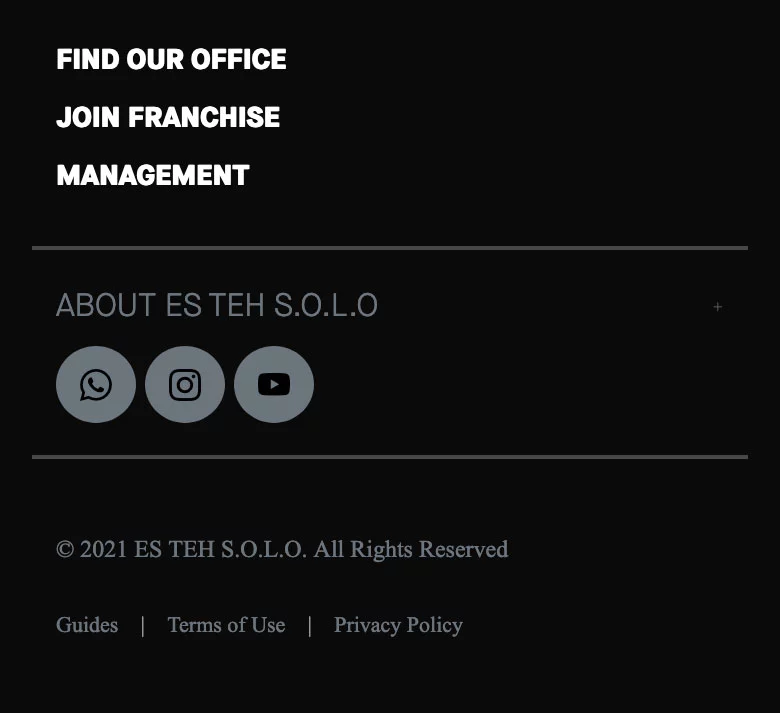This screenshot has width=780, height=713.
Task: Go to the Management page
Action: click(153, 176)
